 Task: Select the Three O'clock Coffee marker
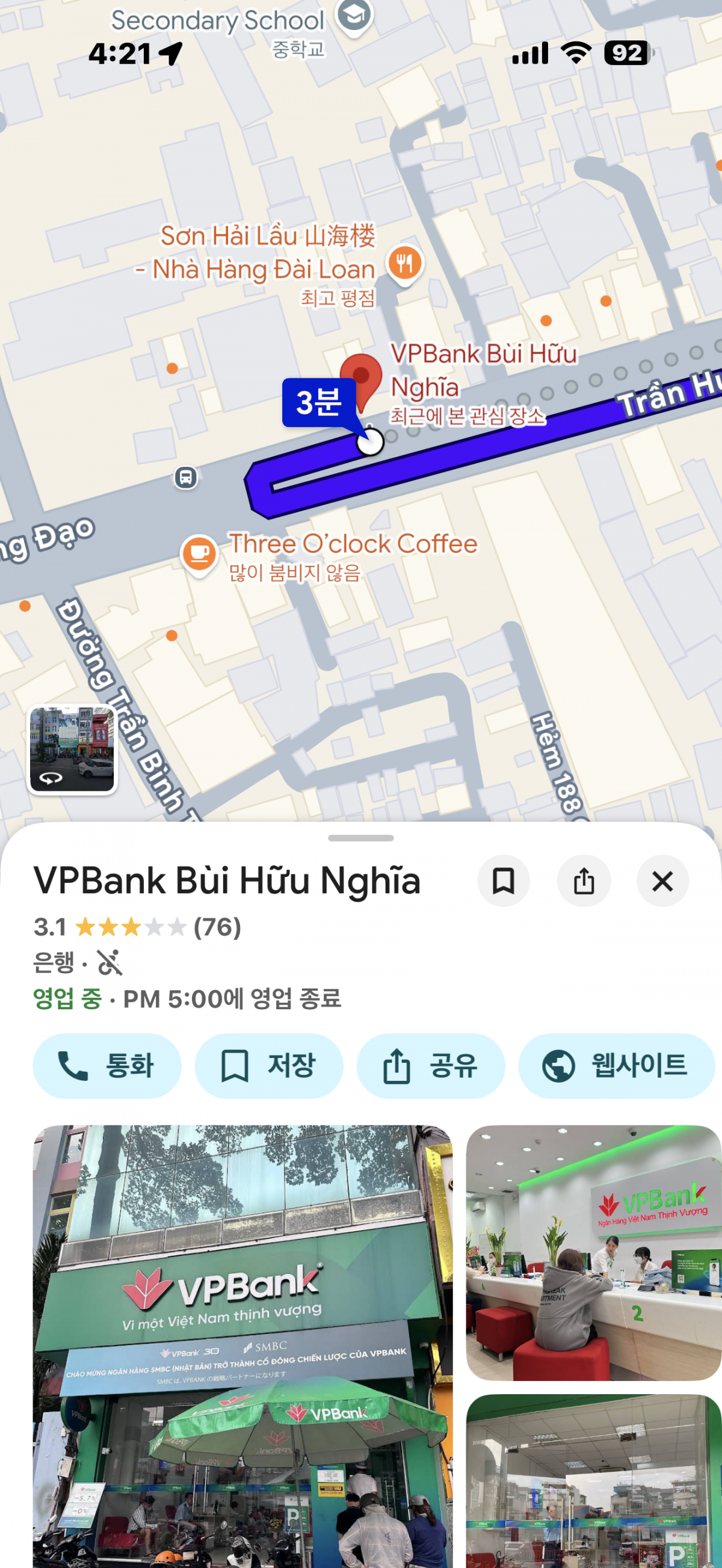click(x=199, y=553)
